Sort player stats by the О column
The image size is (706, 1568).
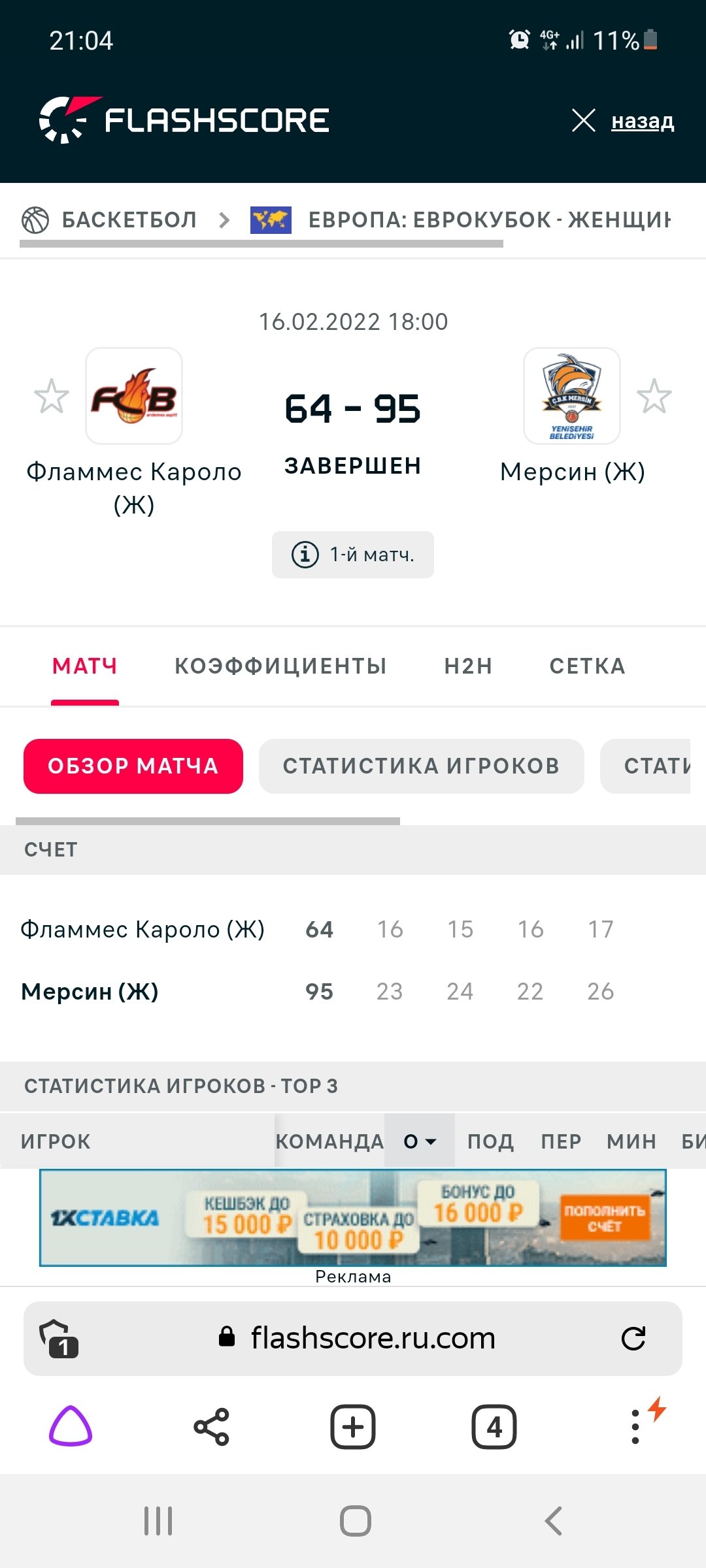[x=419, y=1141]
